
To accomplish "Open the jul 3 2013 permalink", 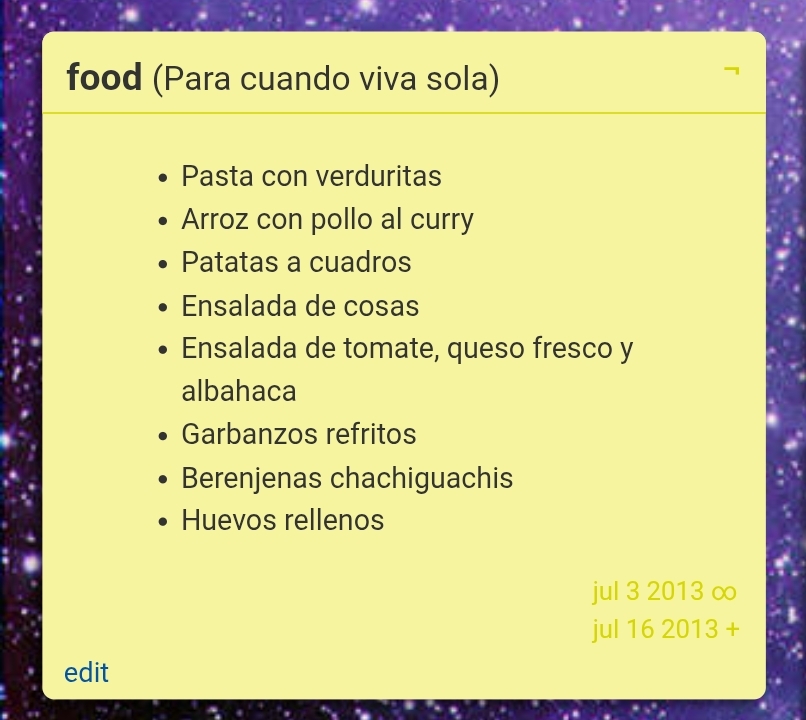I will point(664,591).
